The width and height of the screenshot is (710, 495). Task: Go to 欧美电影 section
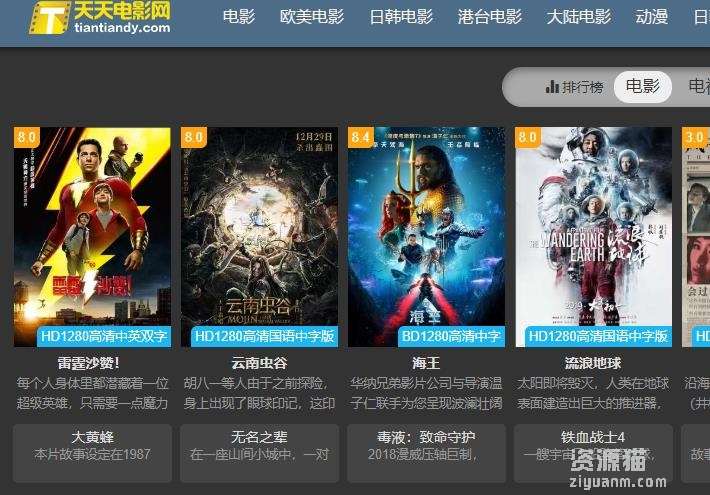(311, 17)
